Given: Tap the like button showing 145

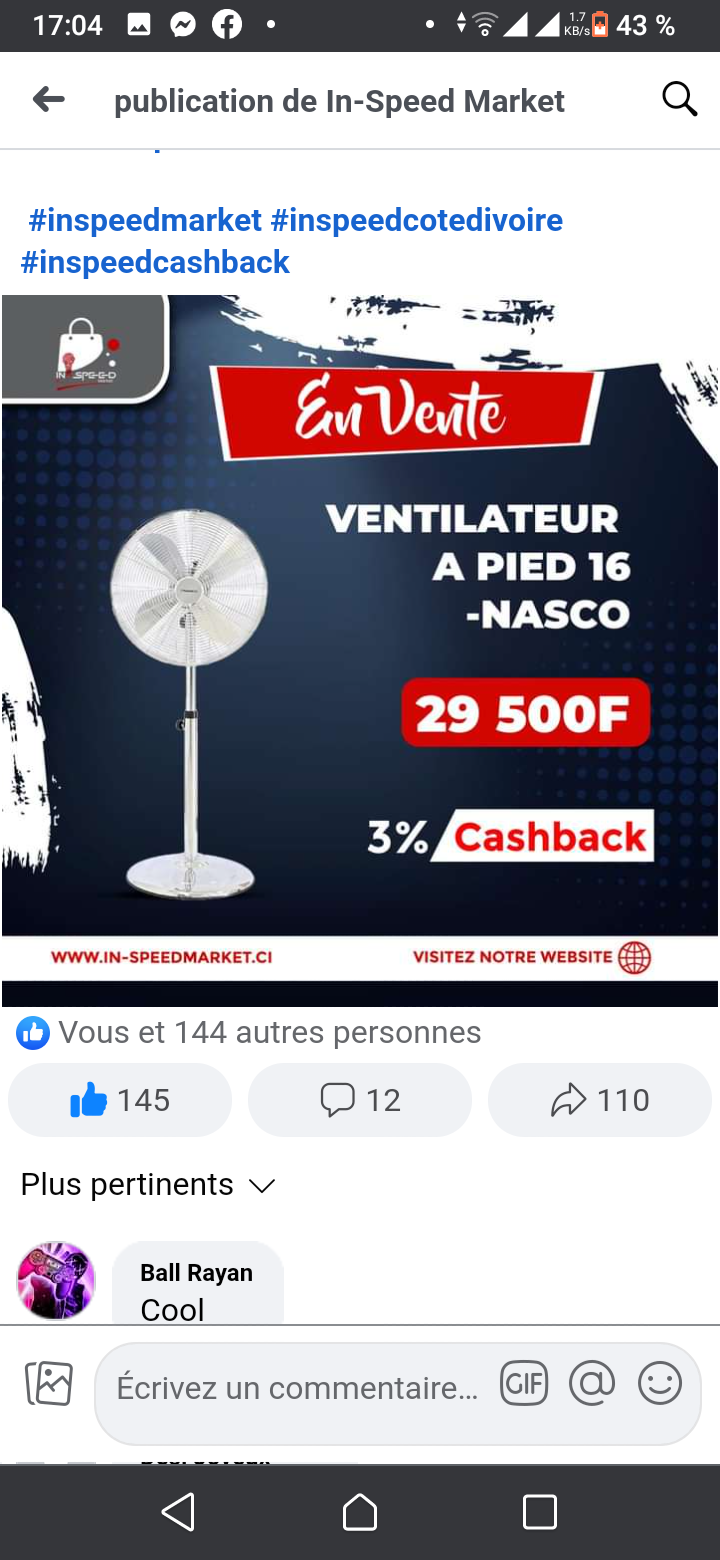Looking at the screenshot, I should pos(120,1100).
